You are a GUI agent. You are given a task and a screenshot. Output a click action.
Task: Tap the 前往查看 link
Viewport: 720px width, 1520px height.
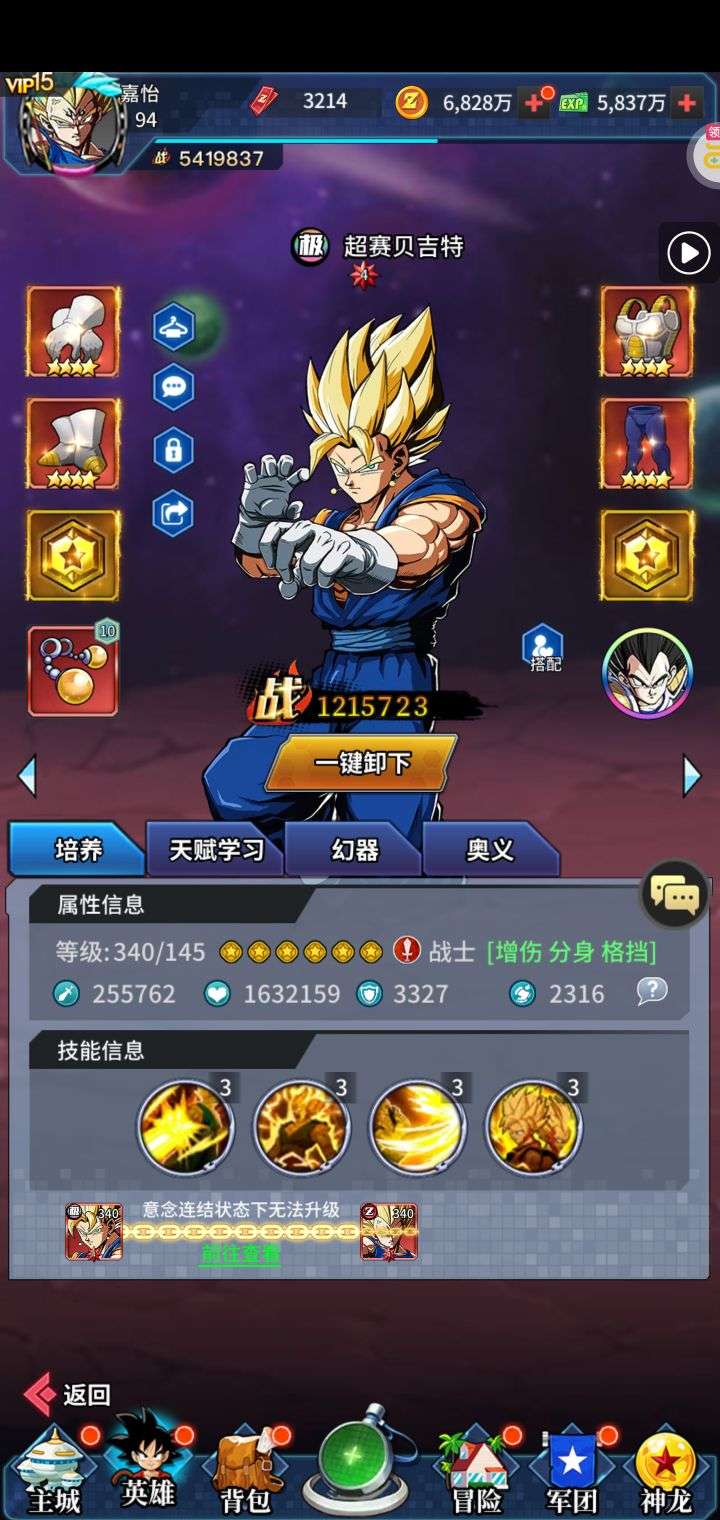pyautogui.click(x=240, y=1253)
